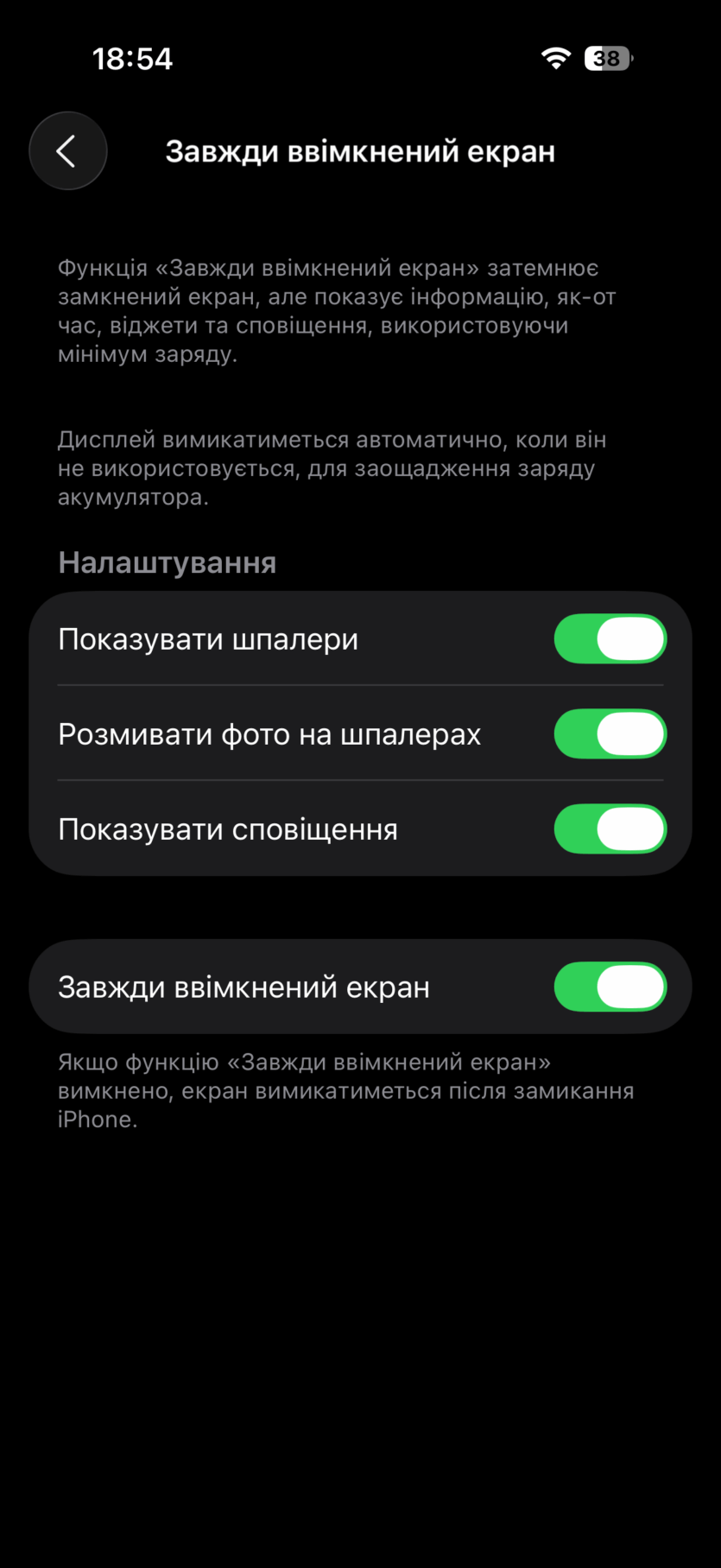Go back from Завжди ввімкнений екран settings
This screenshot has height=1568, width=721.
point(67,151)
